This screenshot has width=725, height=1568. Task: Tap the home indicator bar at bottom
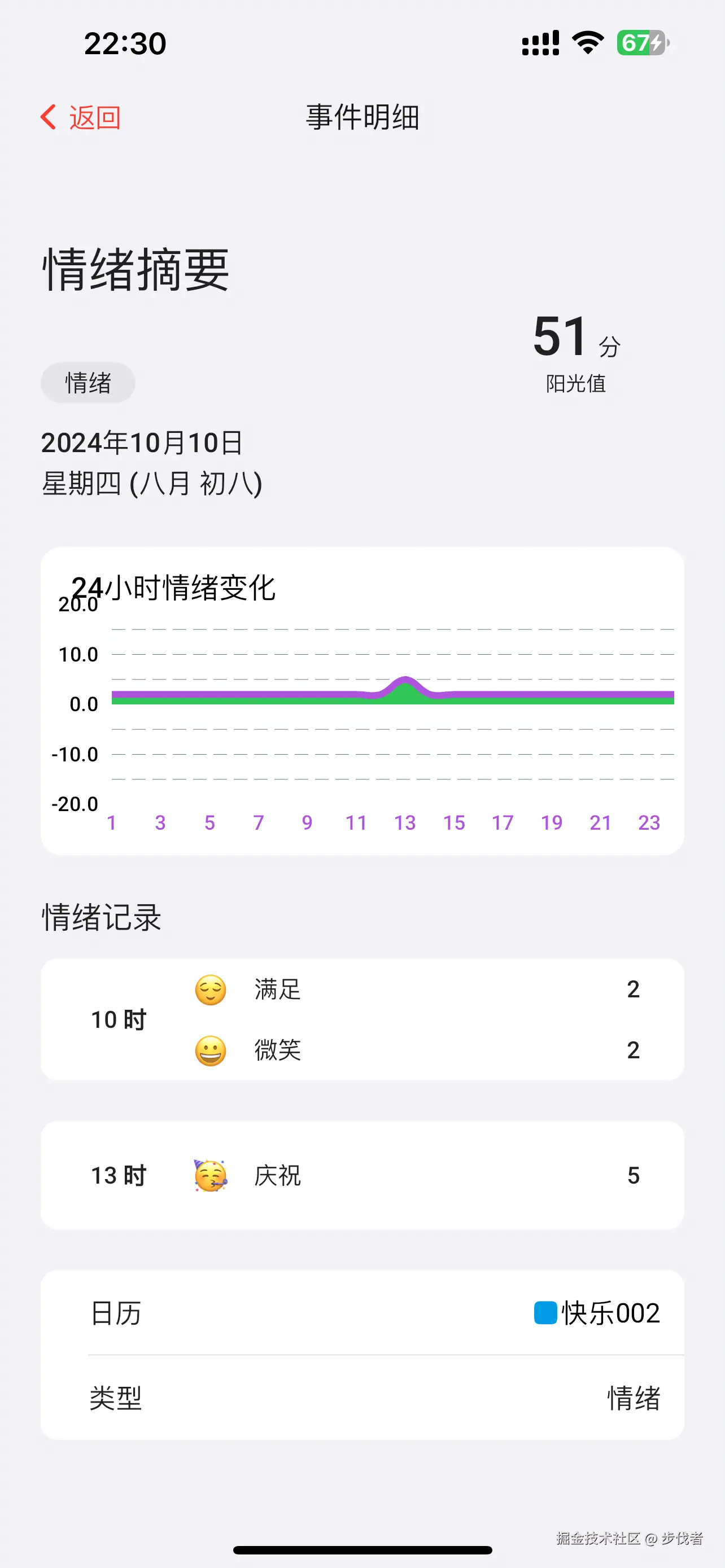tap(362, 1549)
